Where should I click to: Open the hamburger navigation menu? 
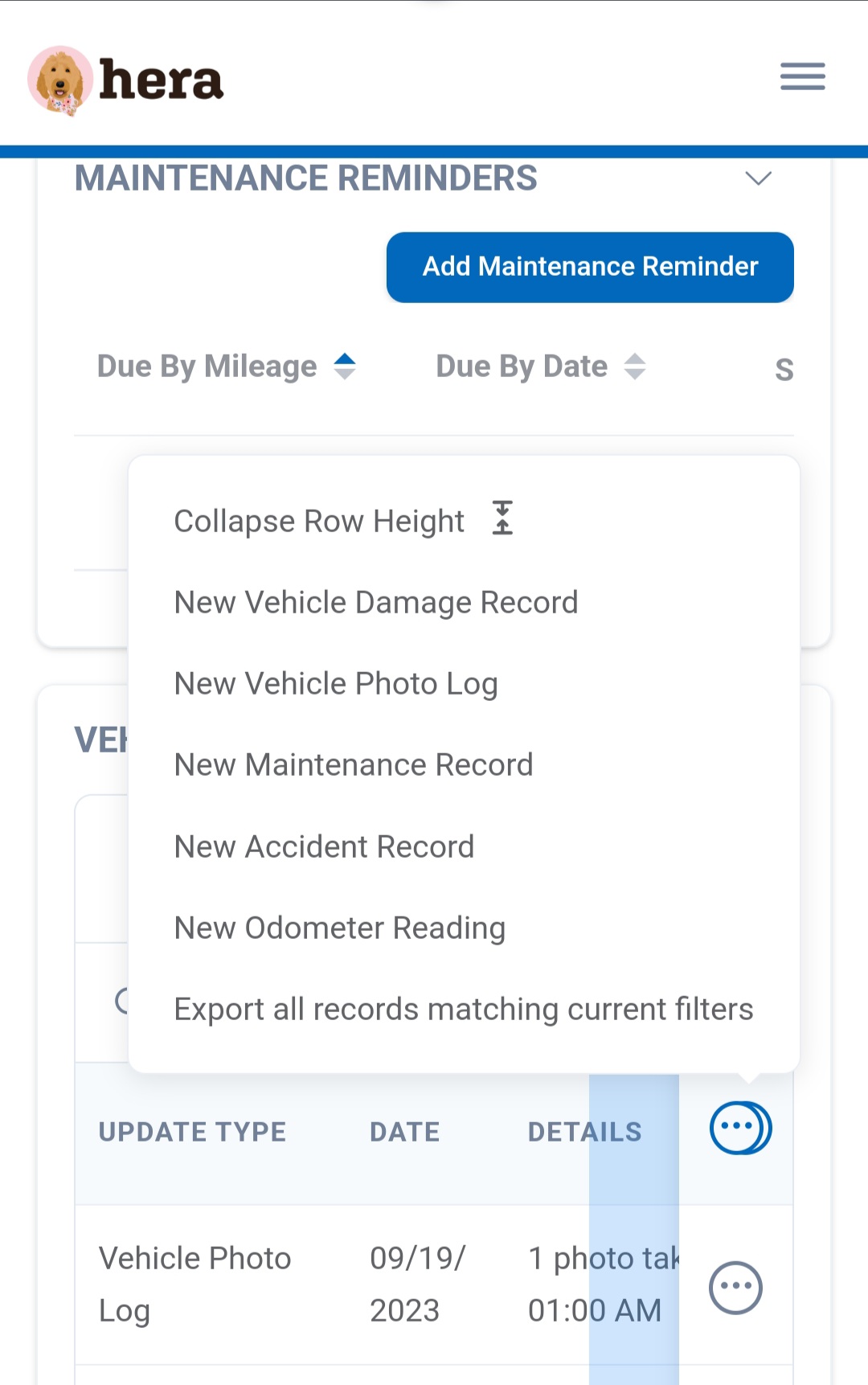point(802,76)
